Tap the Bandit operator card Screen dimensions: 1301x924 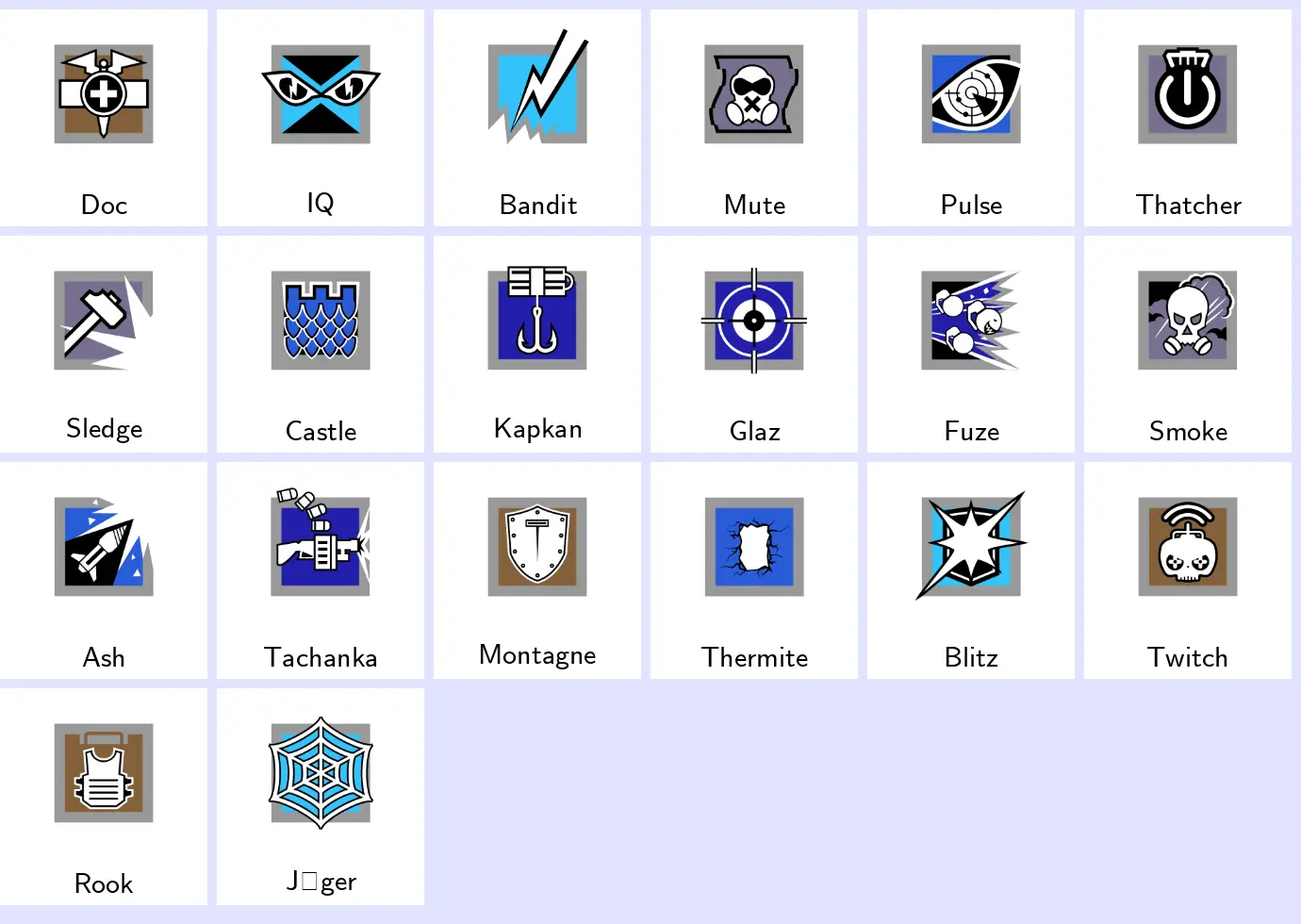point(537,118)
